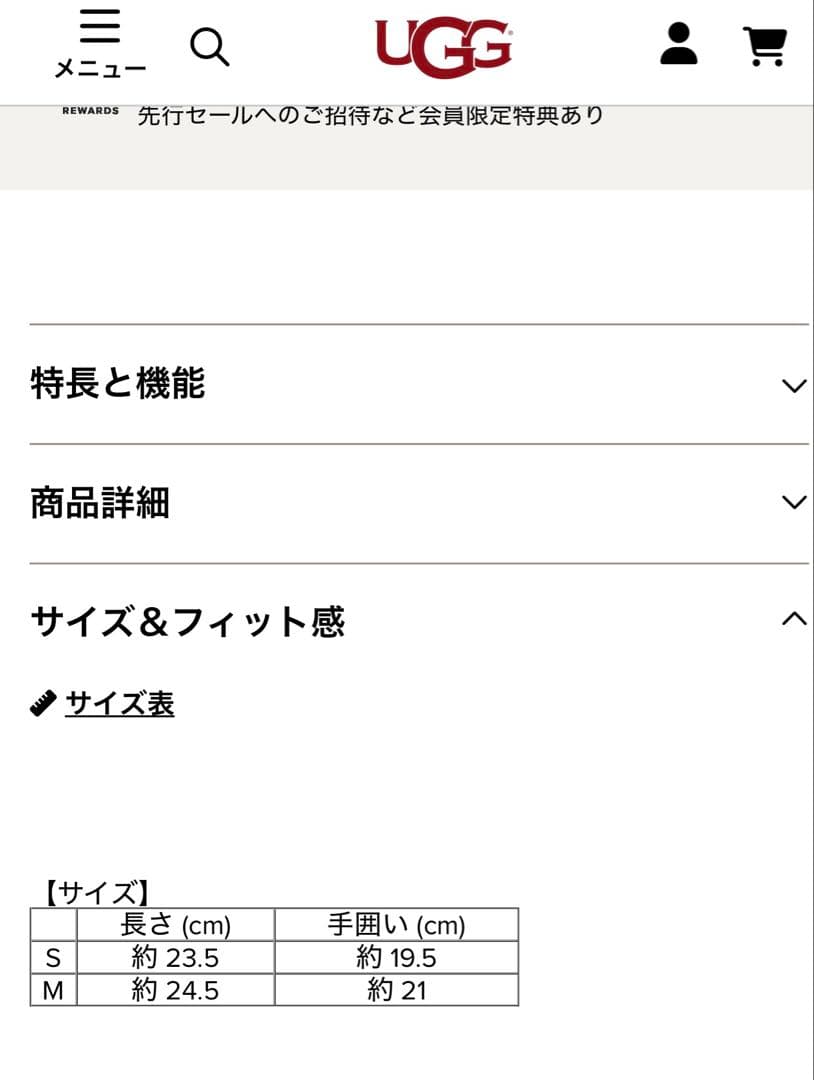The image size is (814, 1080).
Task: Select the サイズ＆フィット感 heading
Action: (x=188, y=621)
